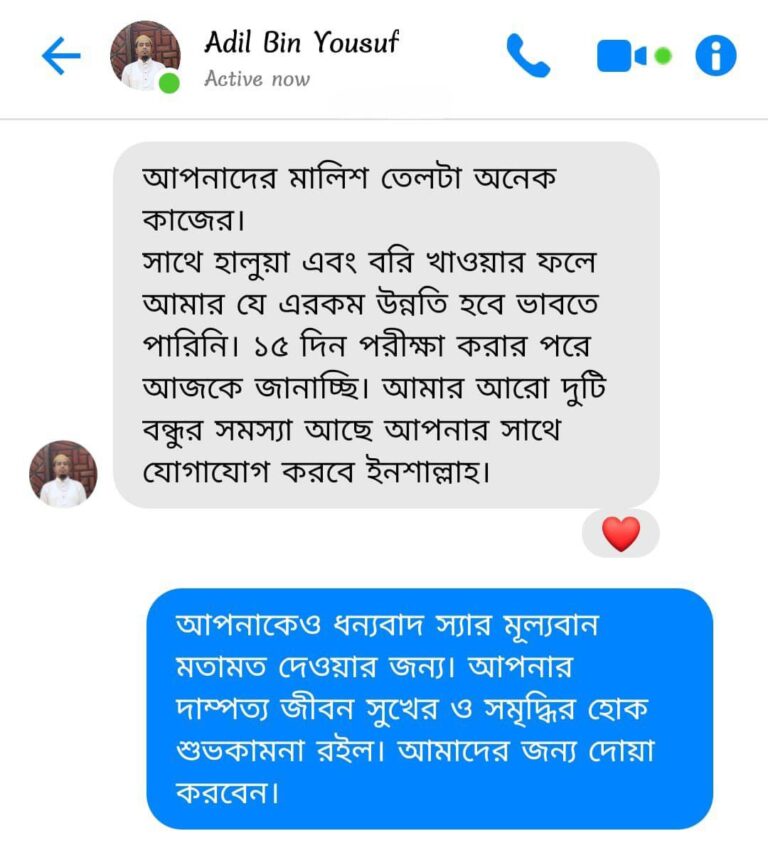Open the conversation info icon
Image resolution: width=768 pixels, height=853 pixels.
716,56
